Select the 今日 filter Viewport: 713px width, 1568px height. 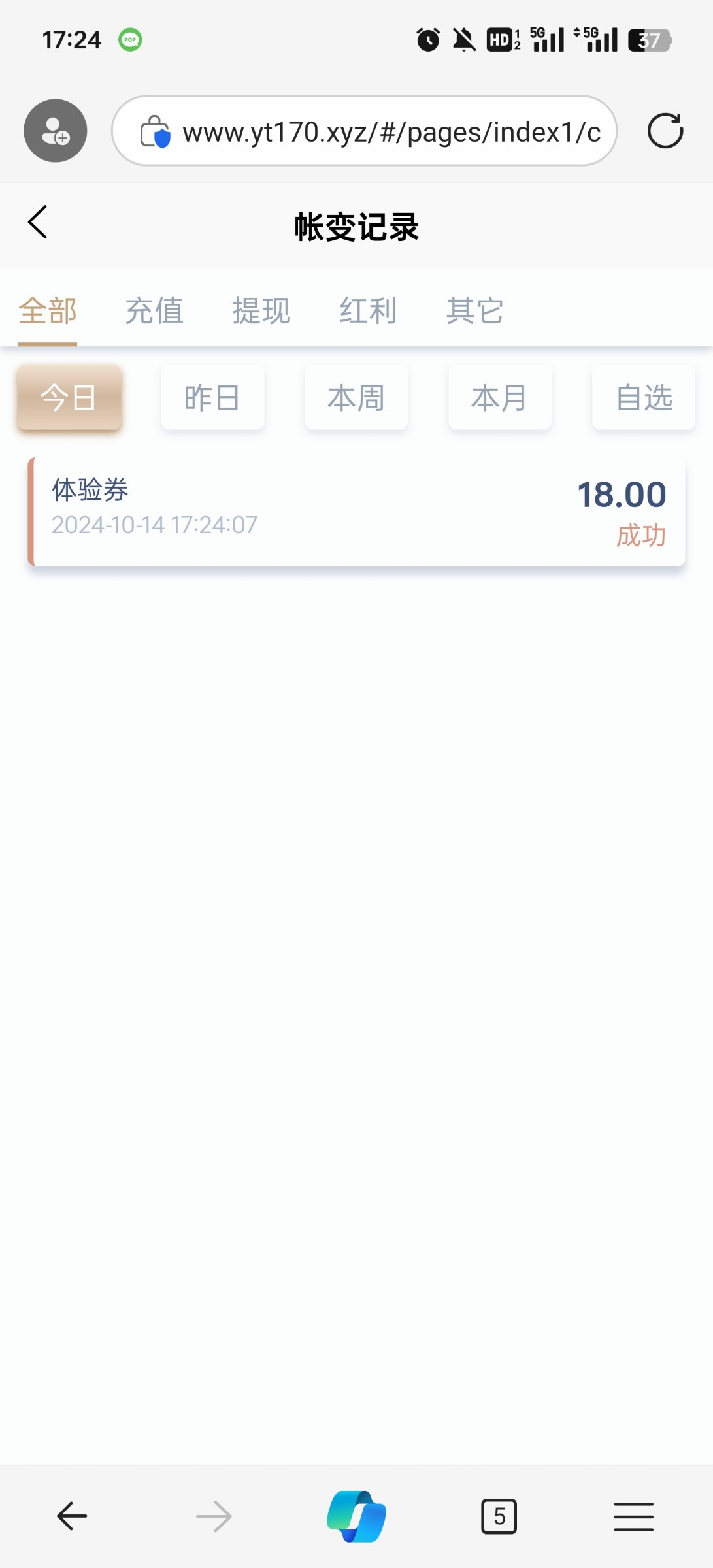(x=69, y=397)
